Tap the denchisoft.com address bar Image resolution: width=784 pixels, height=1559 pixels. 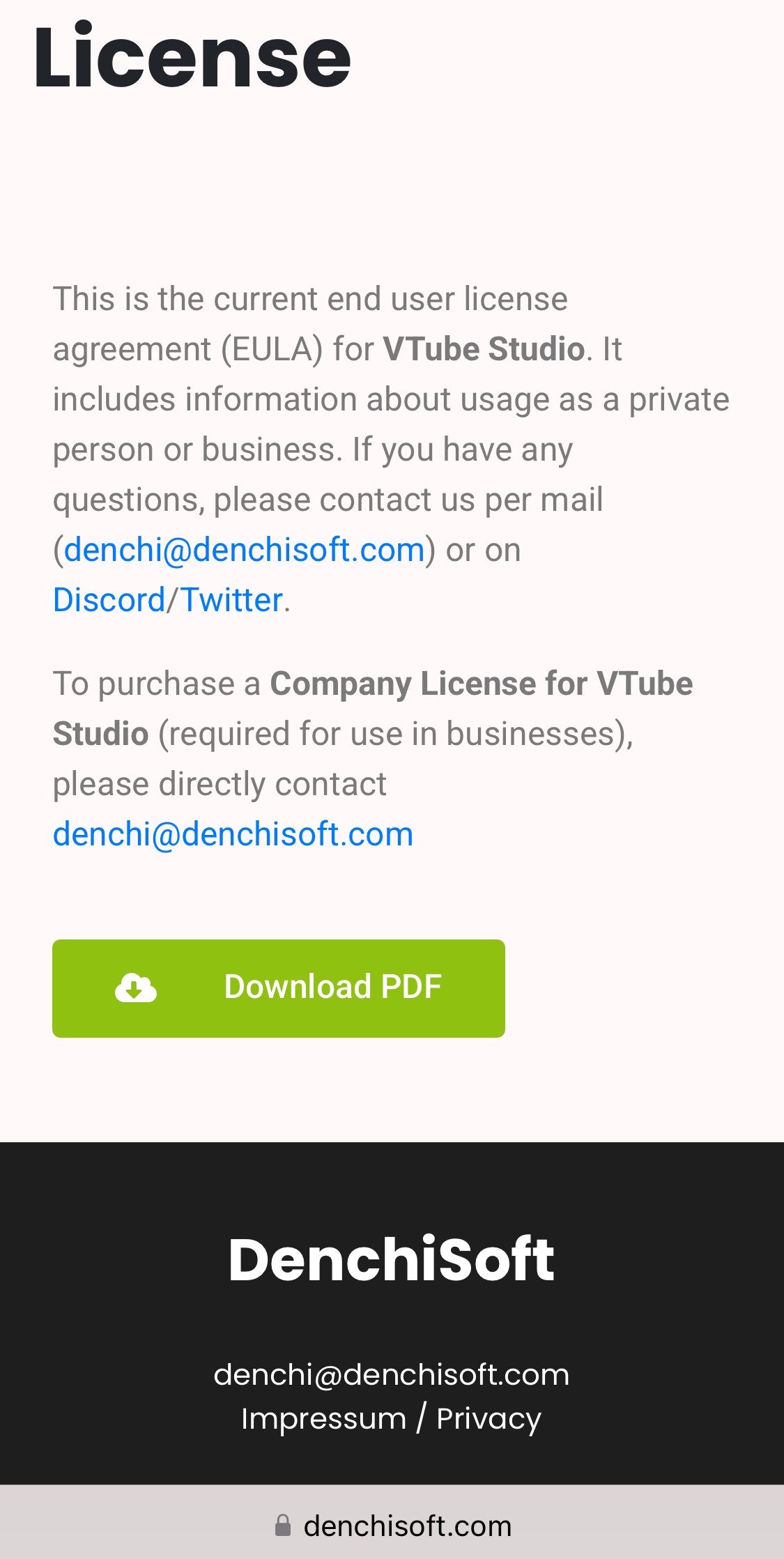pos(392,1526)
